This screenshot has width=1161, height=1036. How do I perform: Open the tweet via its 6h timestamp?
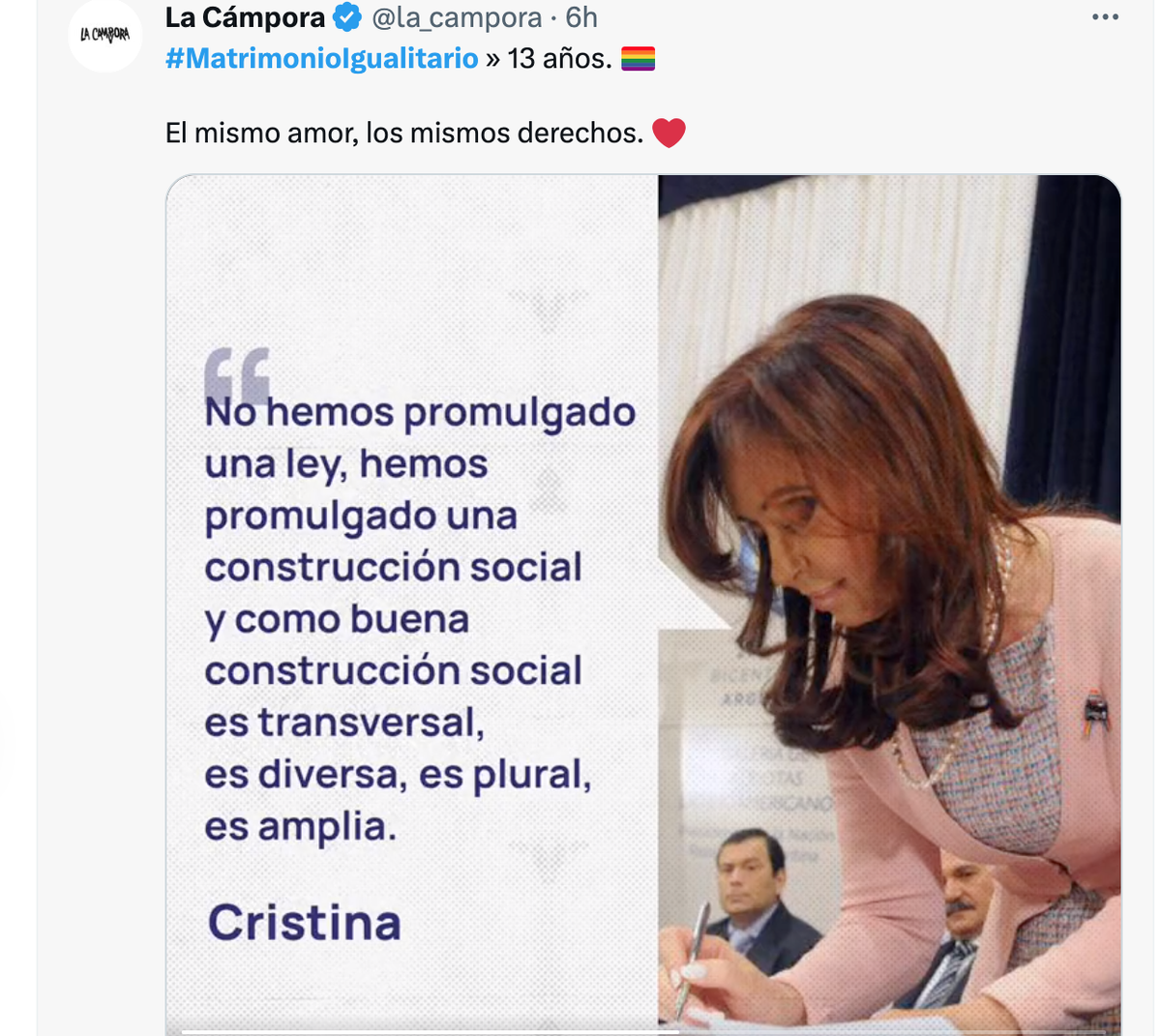[x=581, y=17]
